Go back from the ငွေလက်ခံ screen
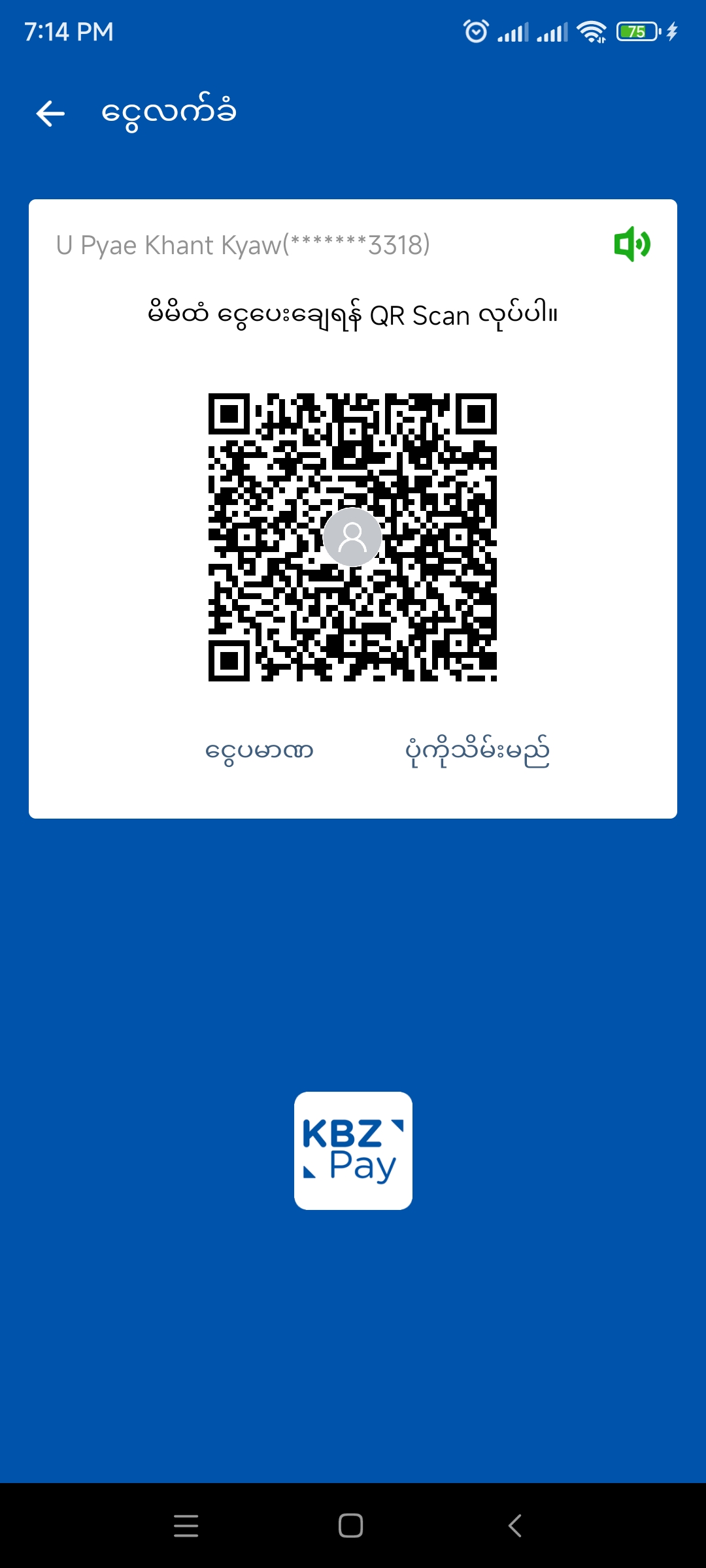Screen dimensions: 706x1568 coord(50,114)
